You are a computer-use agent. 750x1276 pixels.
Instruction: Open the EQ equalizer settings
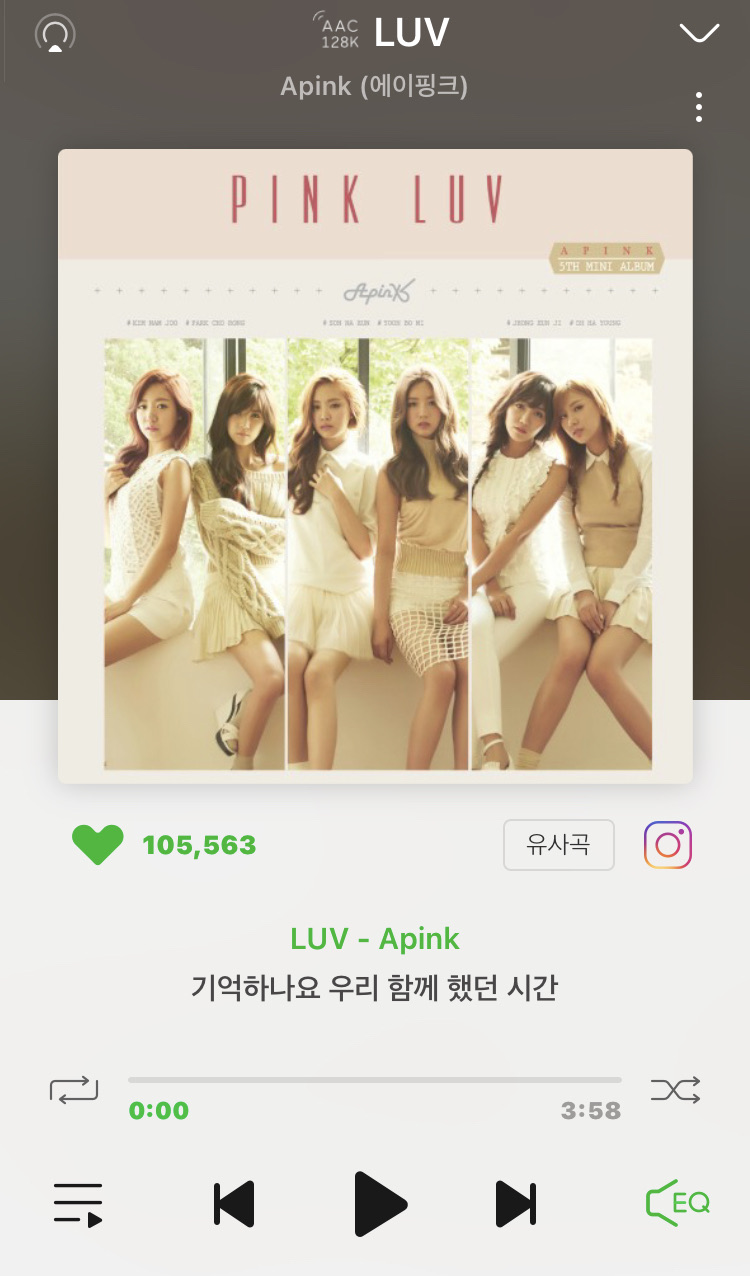(x=678, y=1203)
